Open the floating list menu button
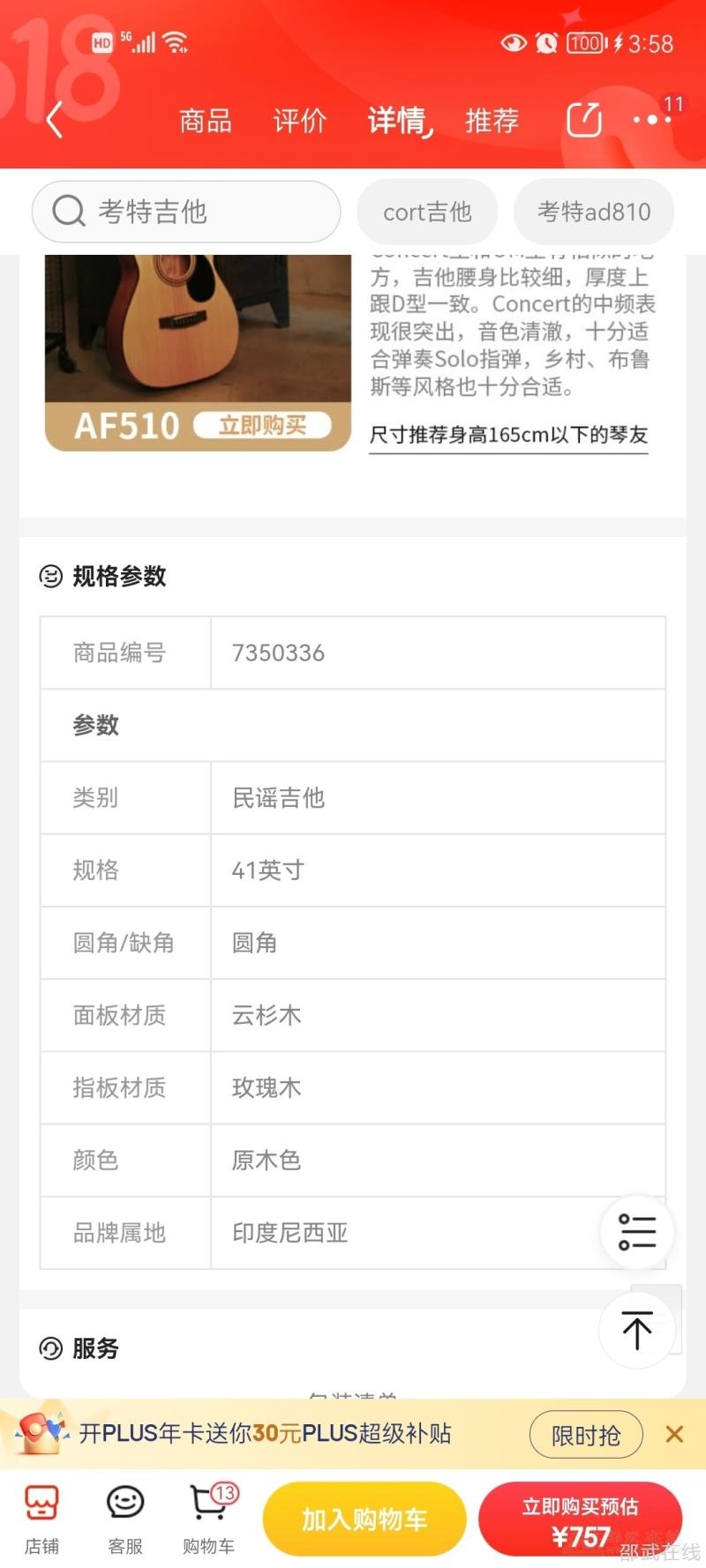The image size is (706, 1568). [636, 1232]
